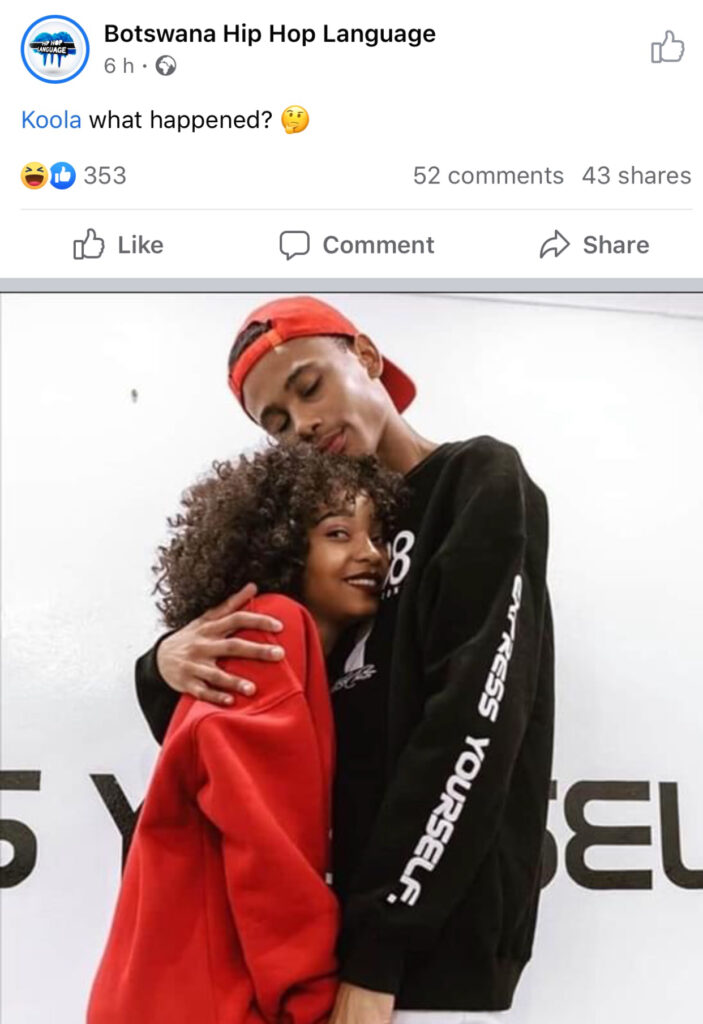Open Botswana Hip Hop Language profile picture
This screenshot has width=703, height=1024.
[x=55, y=49]
